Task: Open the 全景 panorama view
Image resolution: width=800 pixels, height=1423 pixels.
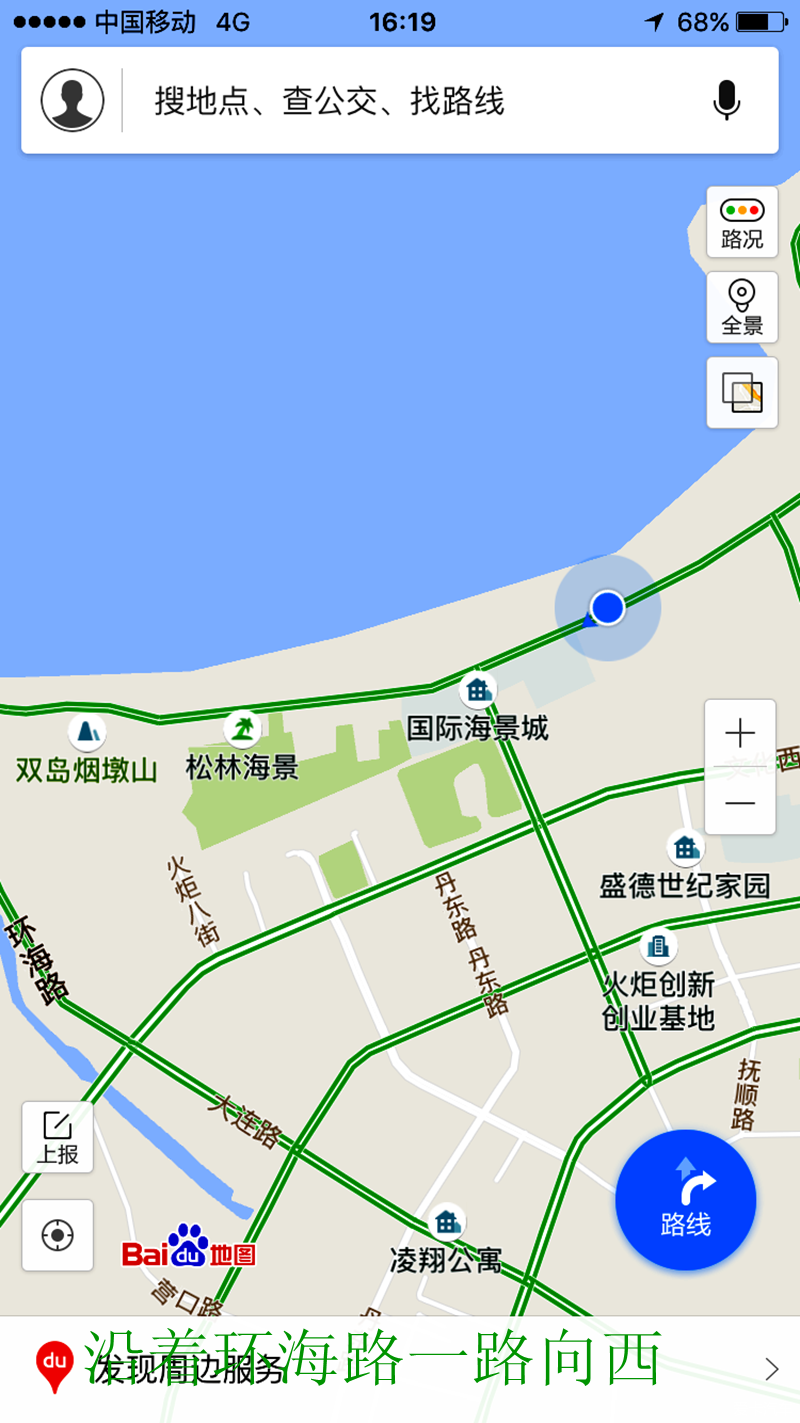Action: 742,307
